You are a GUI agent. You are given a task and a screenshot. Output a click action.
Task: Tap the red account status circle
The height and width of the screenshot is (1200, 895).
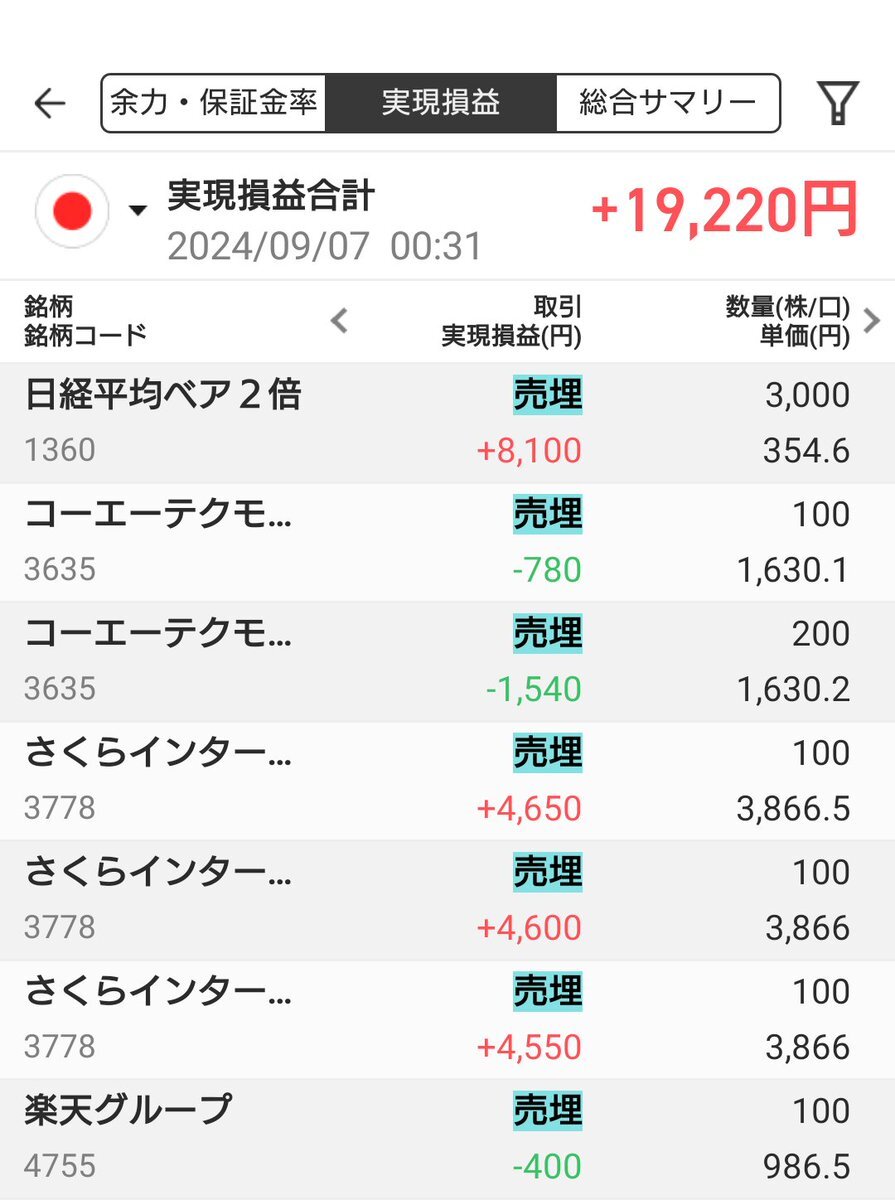pos(71,211)
